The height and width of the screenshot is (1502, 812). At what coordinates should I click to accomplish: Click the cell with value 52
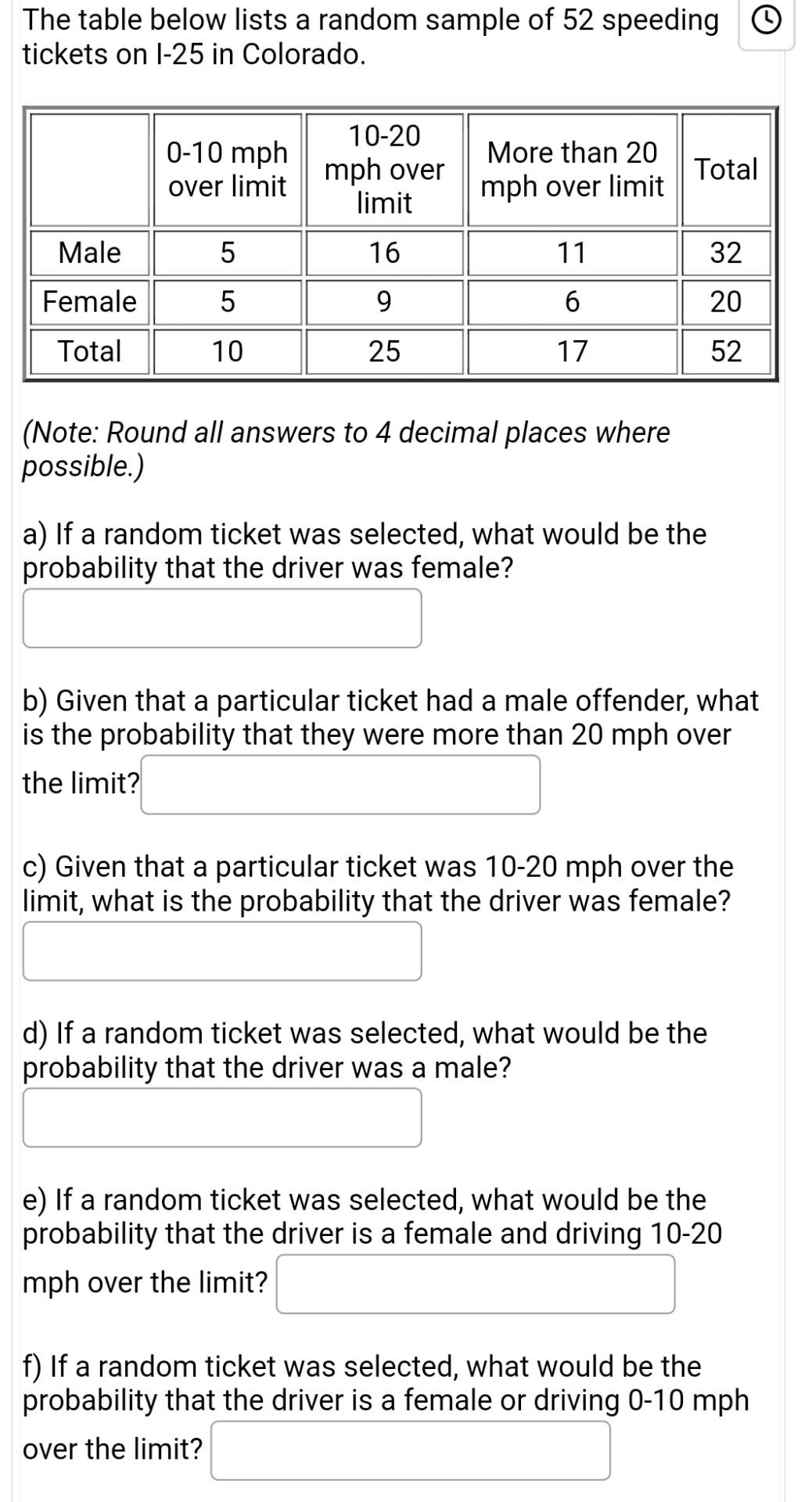pos(726,352)
